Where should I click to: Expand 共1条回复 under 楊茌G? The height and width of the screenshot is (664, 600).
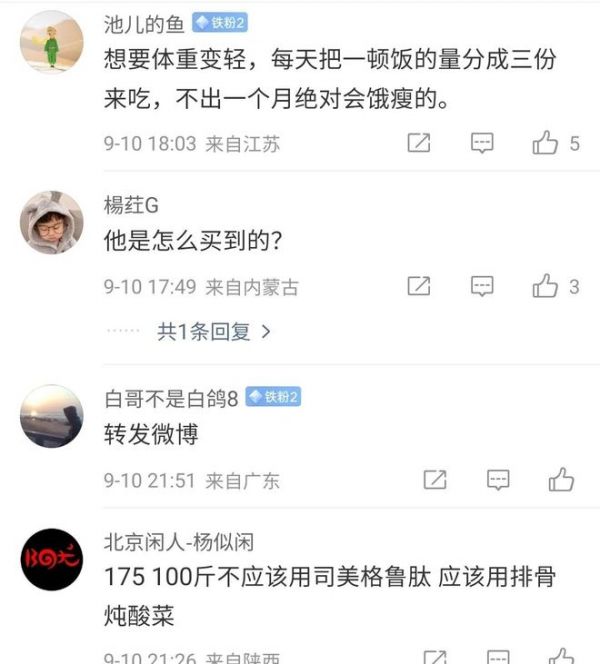coord(213,331)
